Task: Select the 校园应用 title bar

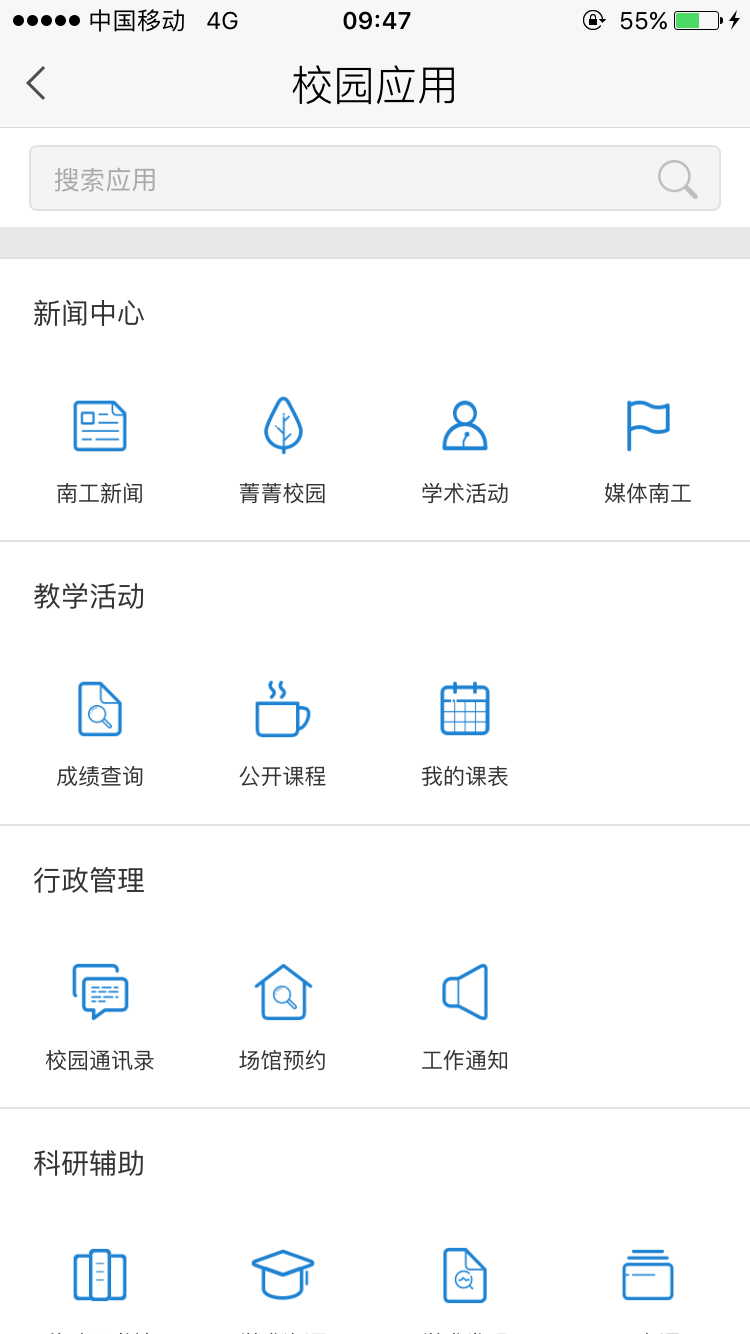Action: [x=375, y=86]
